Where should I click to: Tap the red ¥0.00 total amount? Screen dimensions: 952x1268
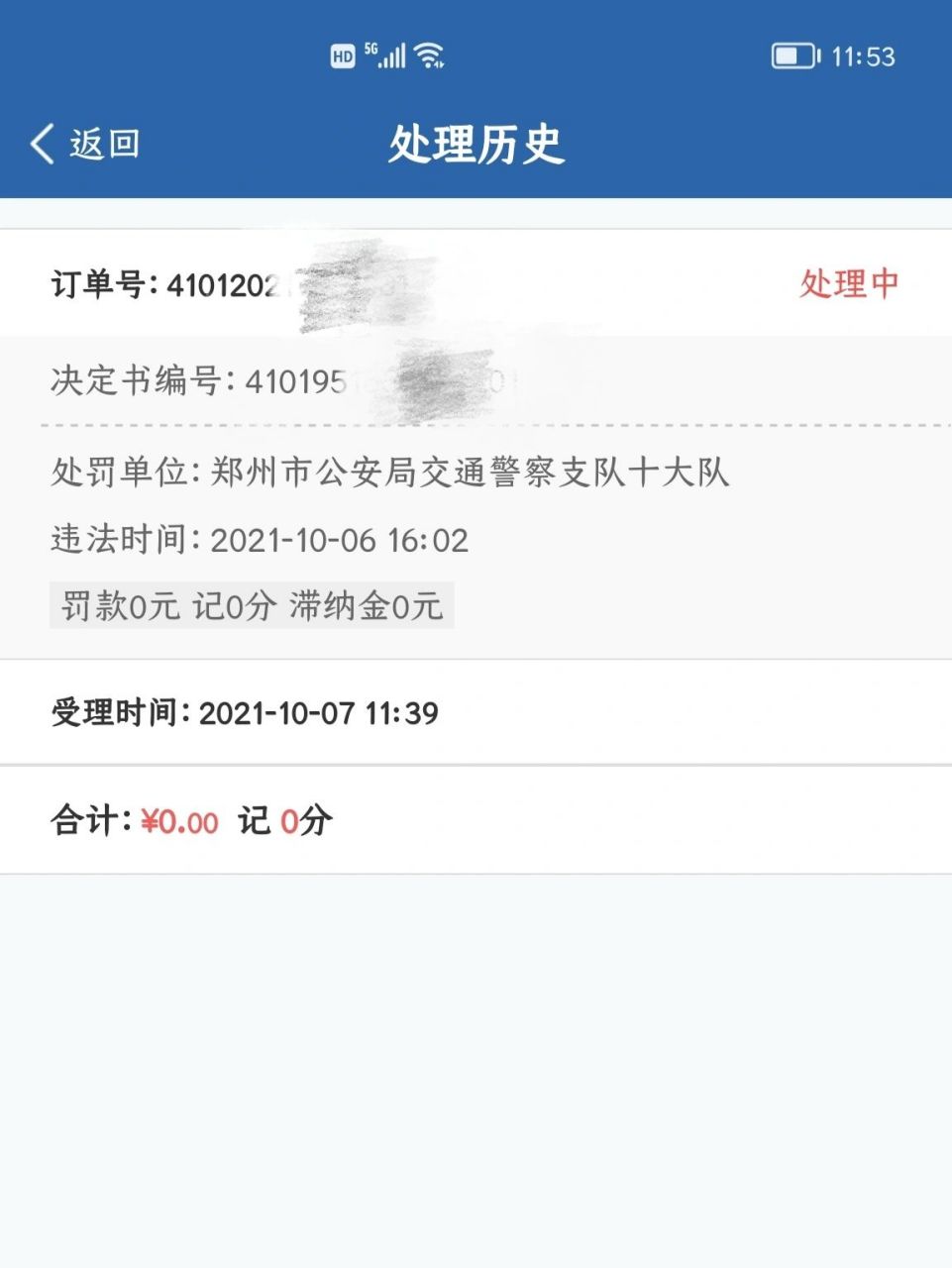pos(178,820)
